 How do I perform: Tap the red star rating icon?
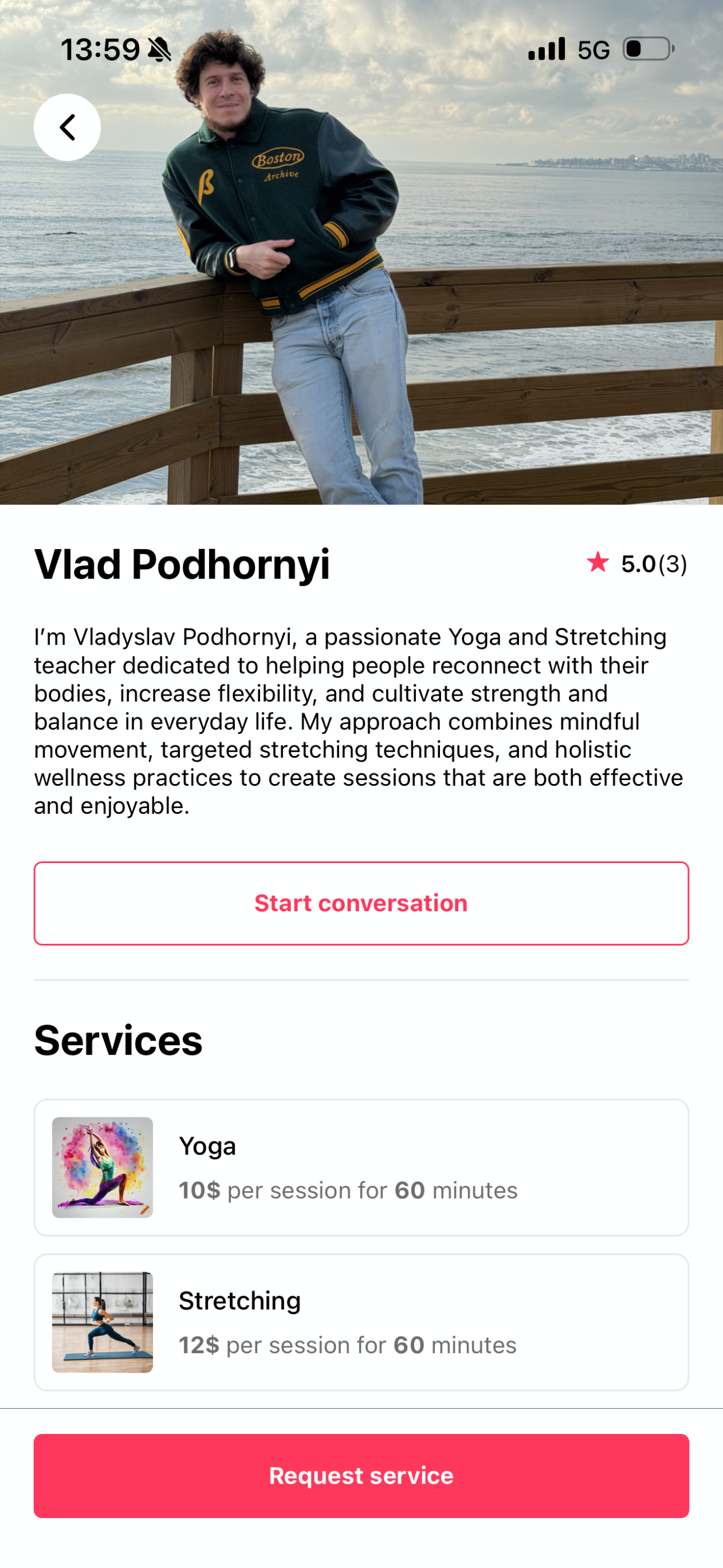click(x=599, y=563)
